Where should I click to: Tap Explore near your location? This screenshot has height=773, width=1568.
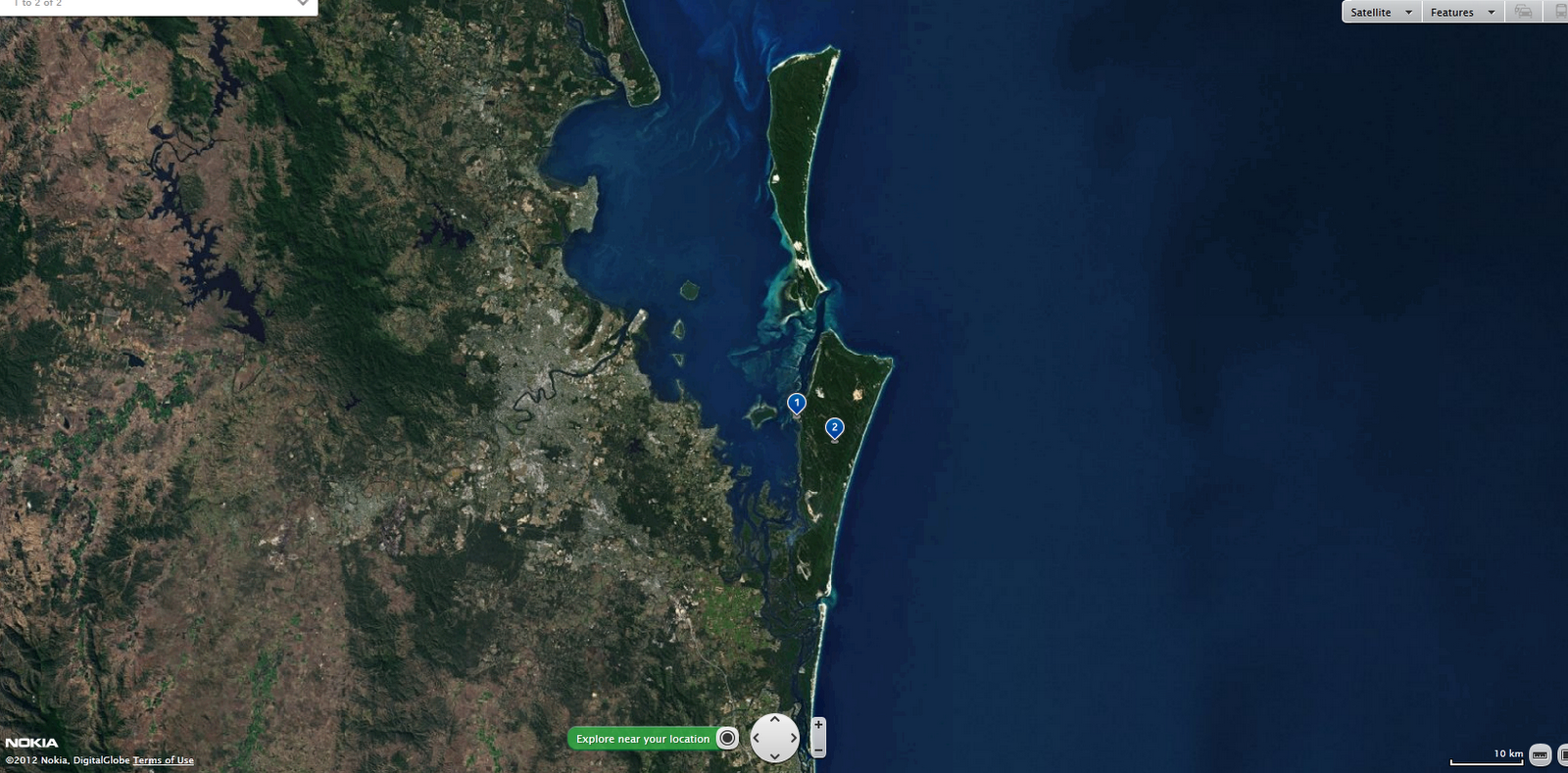tap(642, 739)
